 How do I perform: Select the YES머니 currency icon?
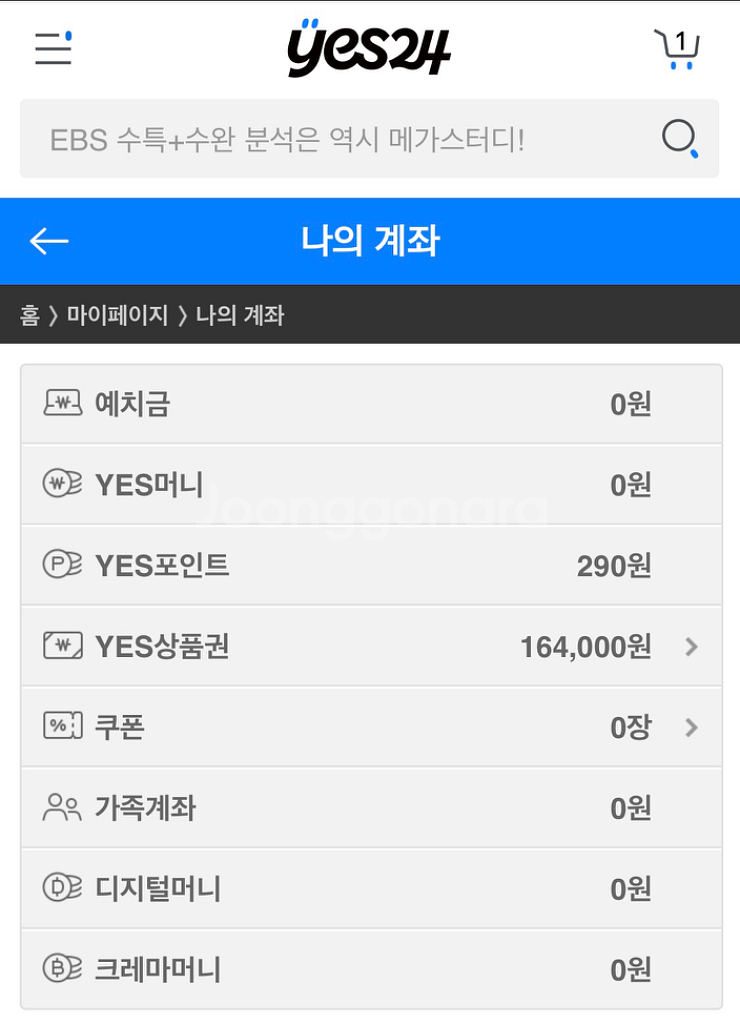pyautogui.click(x=61, y=485)
